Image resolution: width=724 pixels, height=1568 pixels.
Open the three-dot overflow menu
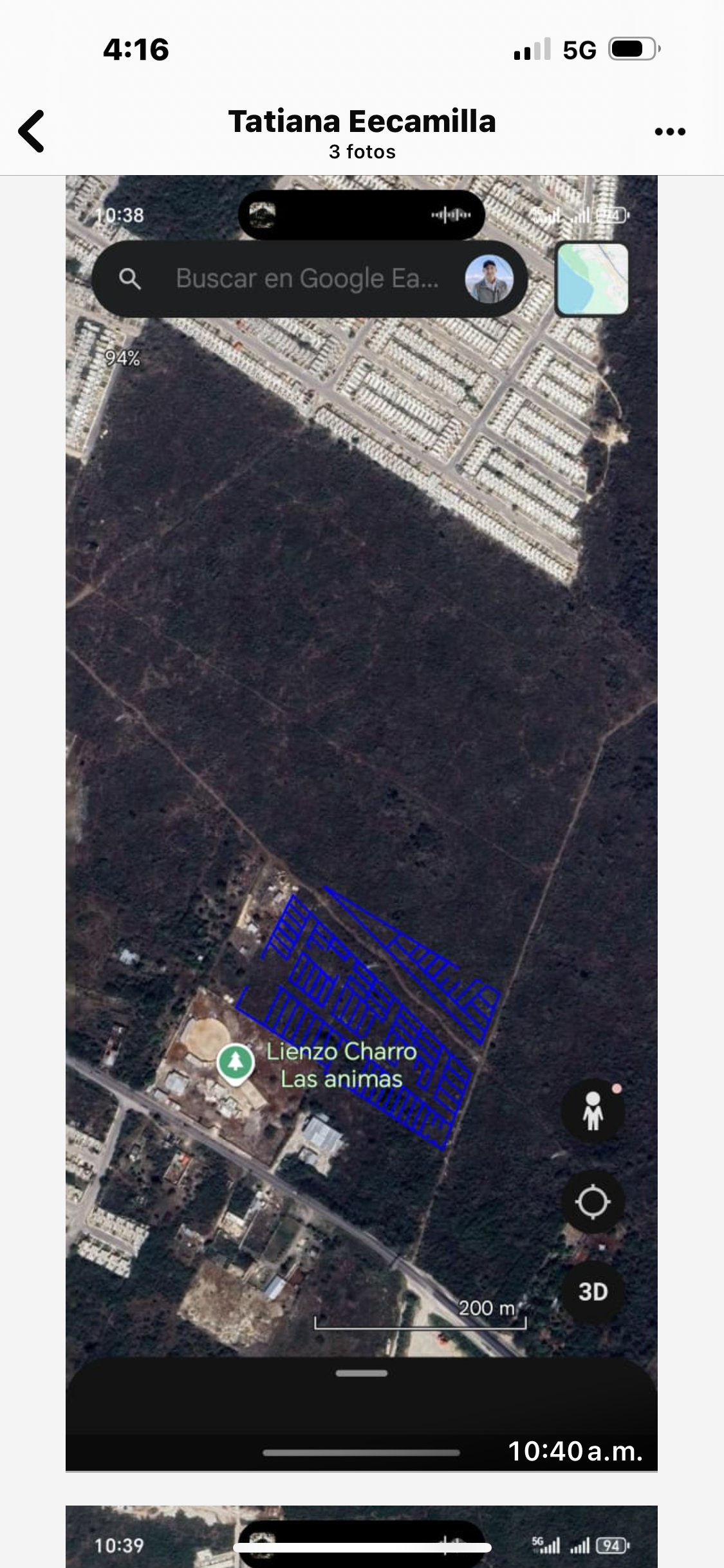click(x=669, y=132)
